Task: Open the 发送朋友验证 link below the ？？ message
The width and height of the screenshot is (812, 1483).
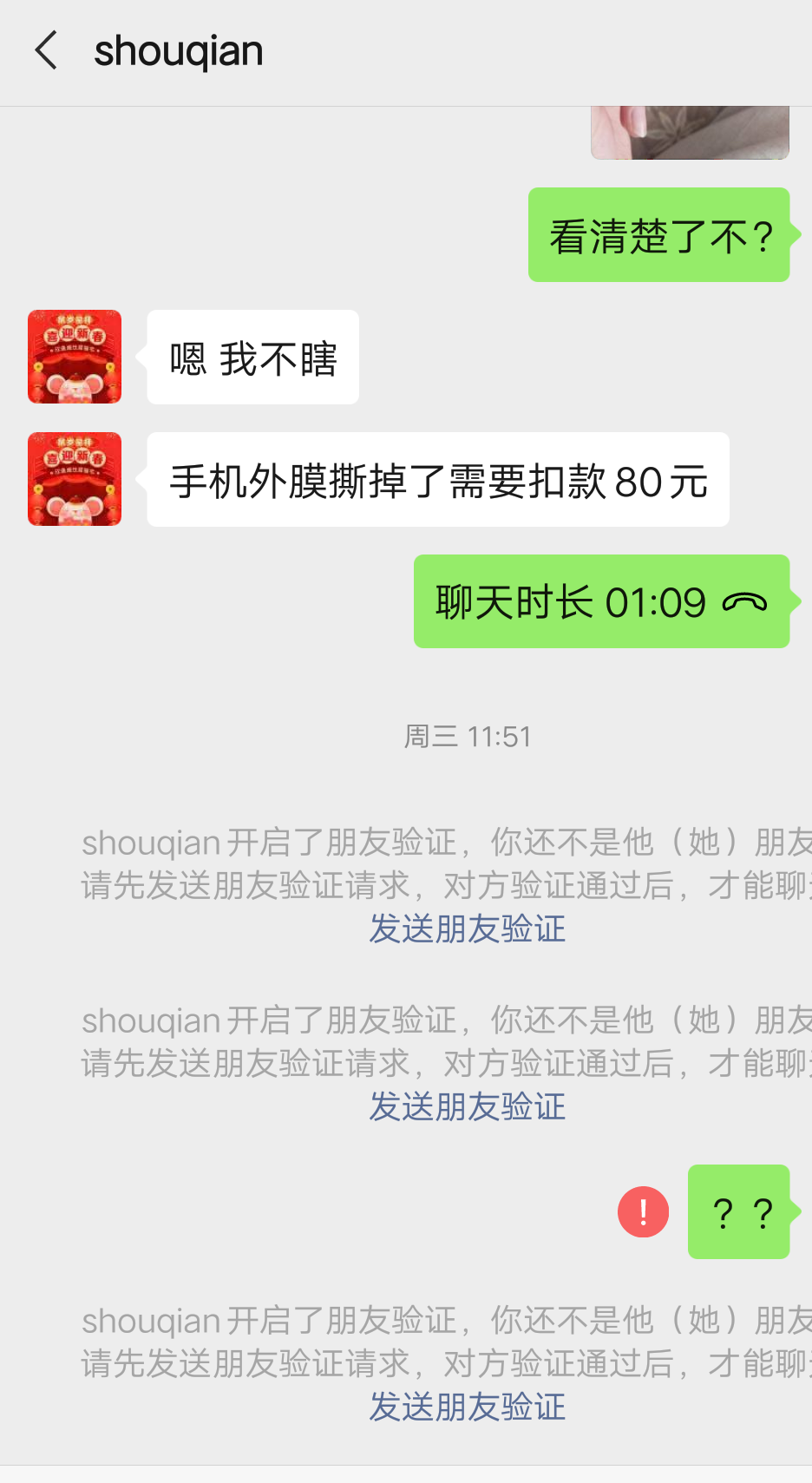Action: (x=467, y=1407)
